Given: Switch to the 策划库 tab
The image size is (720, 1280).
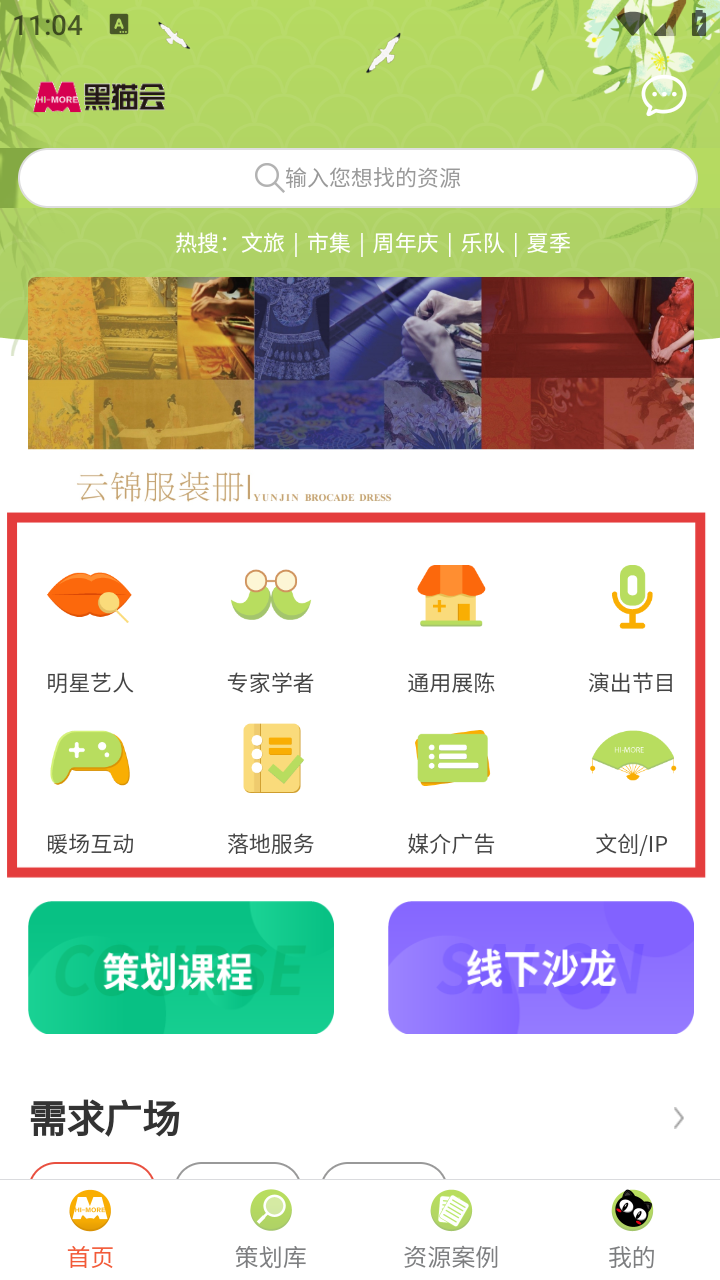Looking at the screenshot, I should click(x=270, y=1230).
